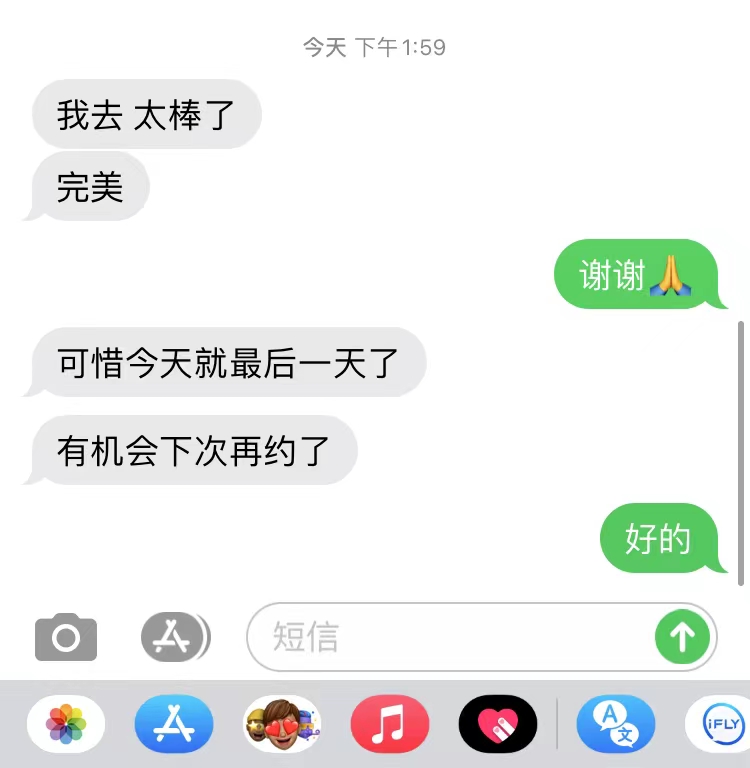
Task: Toggle the iMessage apps drawer button
Action: 175,637
